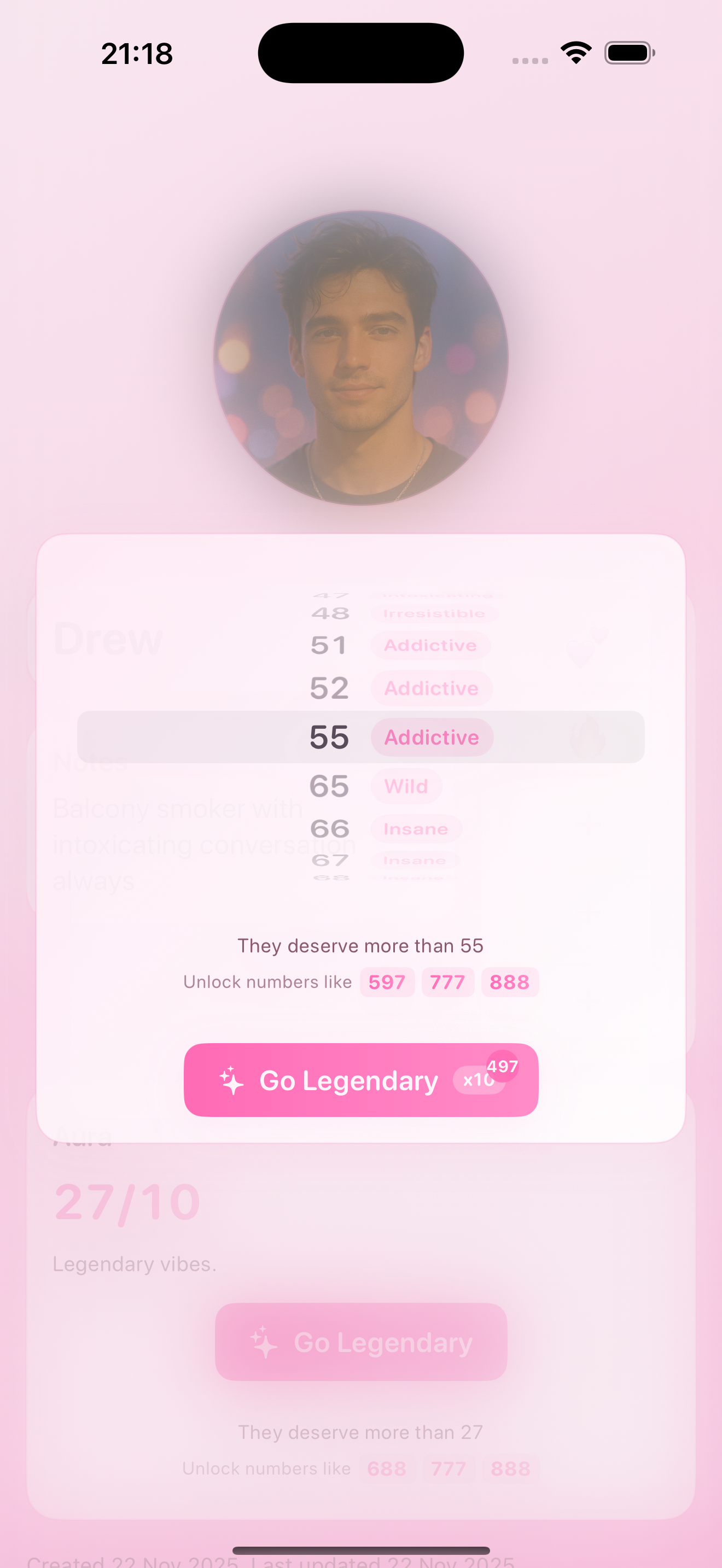Tap the 777 chip in the picker card
Viewport: 722px width, 1568px height.
click(x=447, y=982)
